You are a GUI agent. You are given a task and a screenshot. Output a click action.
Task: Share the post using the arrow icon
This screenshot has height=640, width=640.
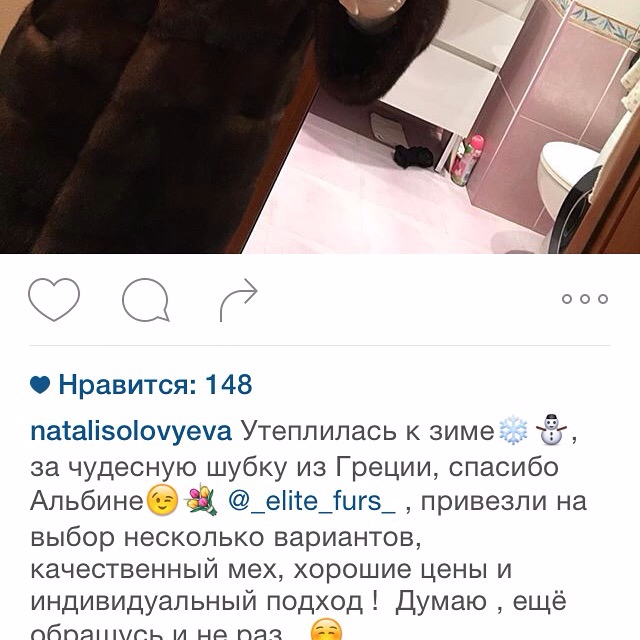pyautogui.click(x=237, y=299)
